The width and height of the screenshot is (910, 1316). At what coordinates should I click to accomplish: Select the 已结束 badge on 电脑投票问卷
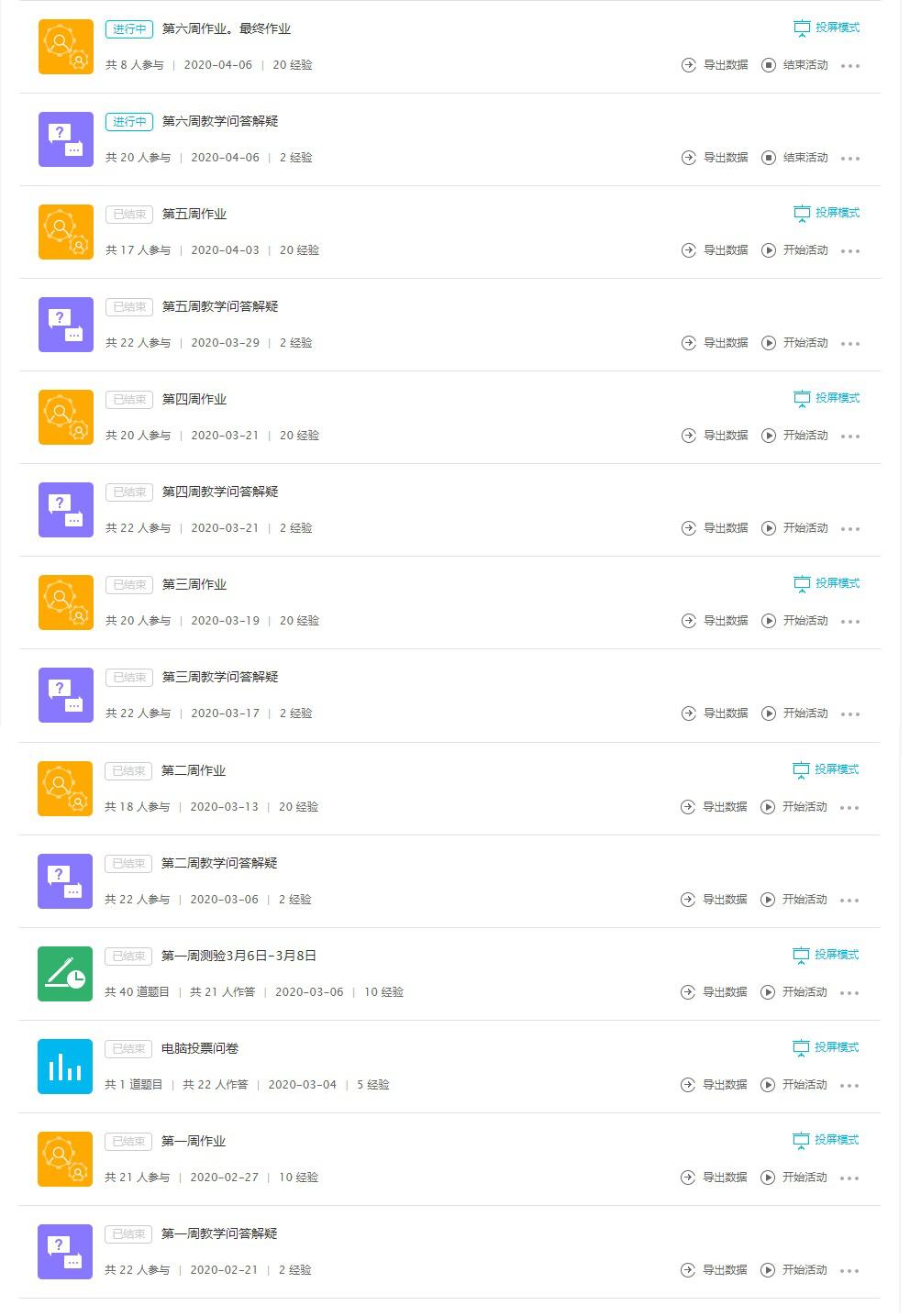point(128,1048)
